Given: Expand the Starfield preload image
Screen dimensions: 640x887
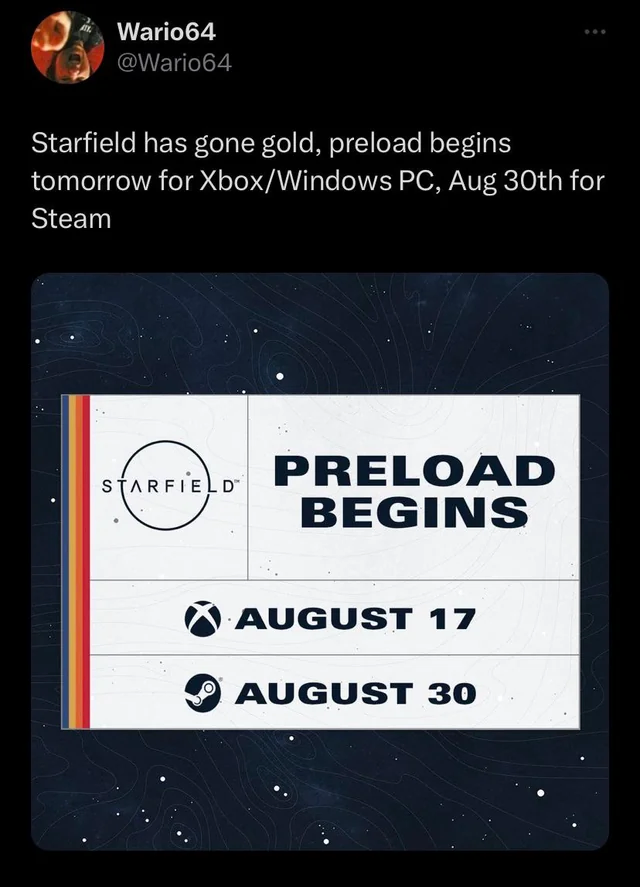Looking at the screenshot, I should tap(320, 560).
